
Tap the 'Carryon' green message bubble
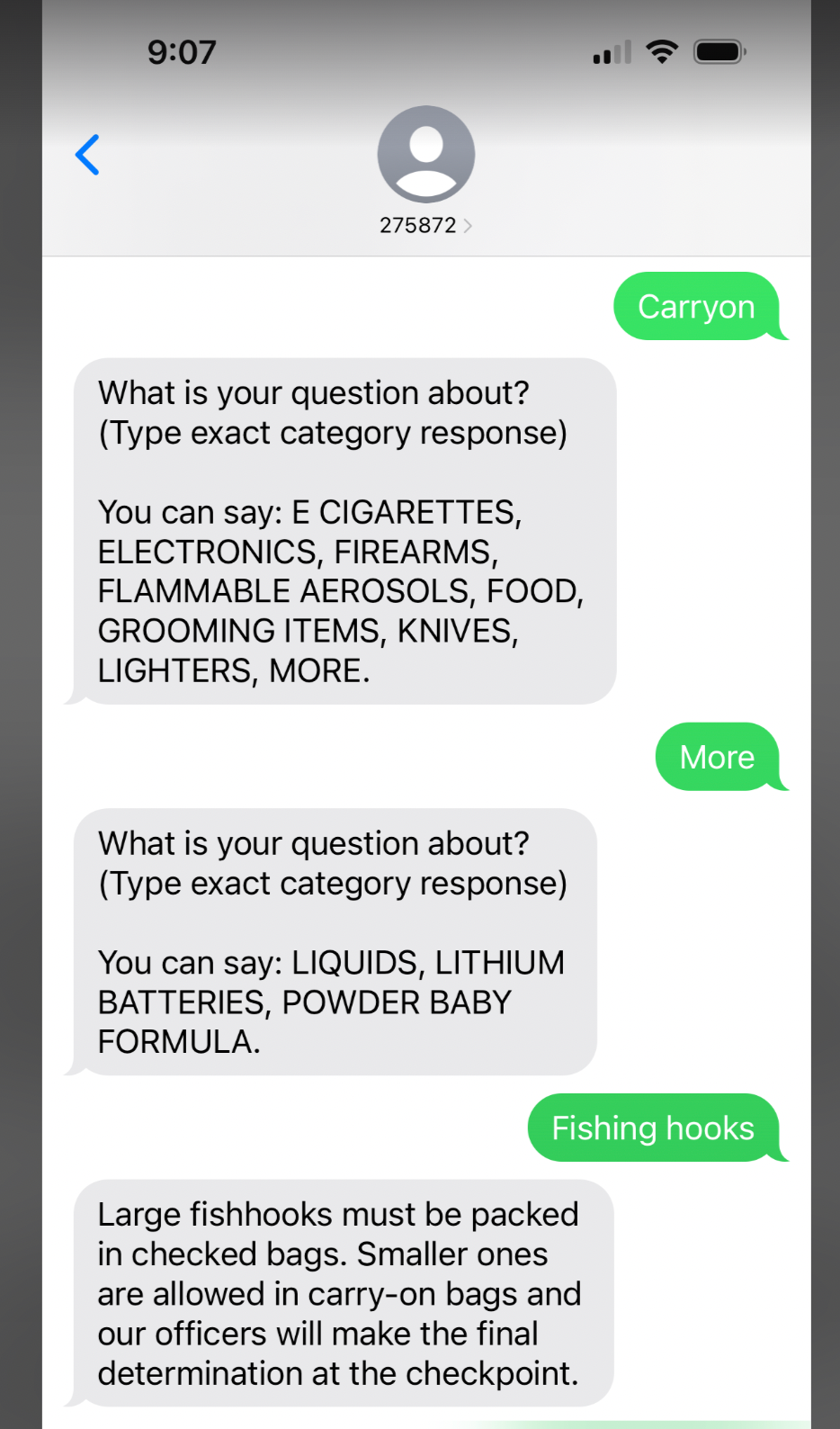(697, 307)
